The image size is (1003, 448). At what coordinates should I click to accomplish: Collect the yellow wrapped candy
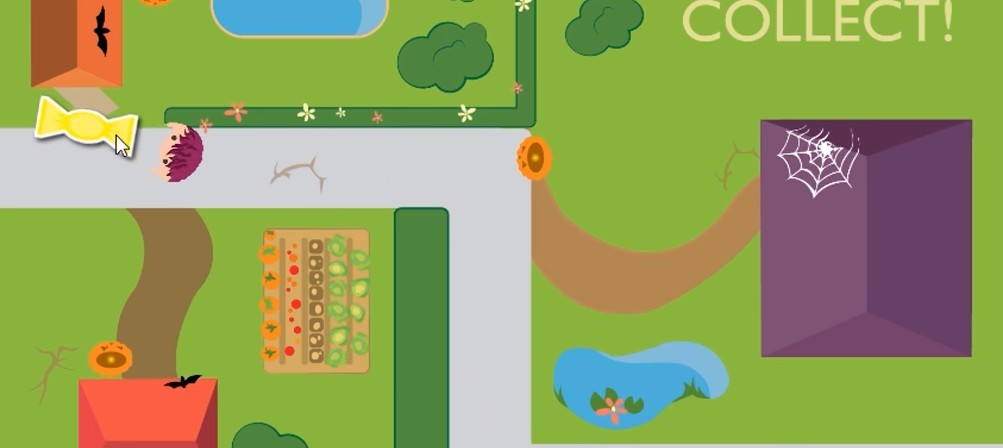pyautogui.click(x=84, y=123)
